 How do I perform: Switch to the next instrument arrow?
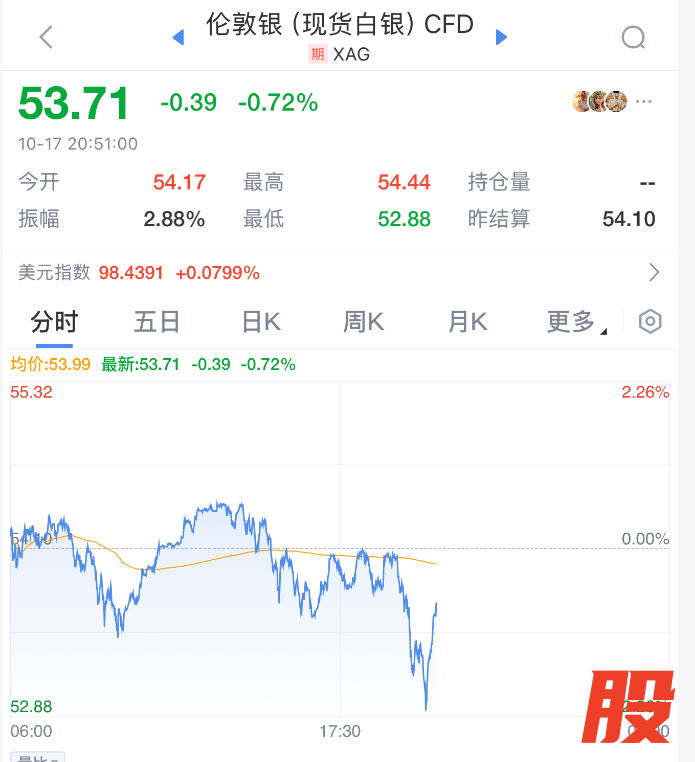(x=502, y=38)
